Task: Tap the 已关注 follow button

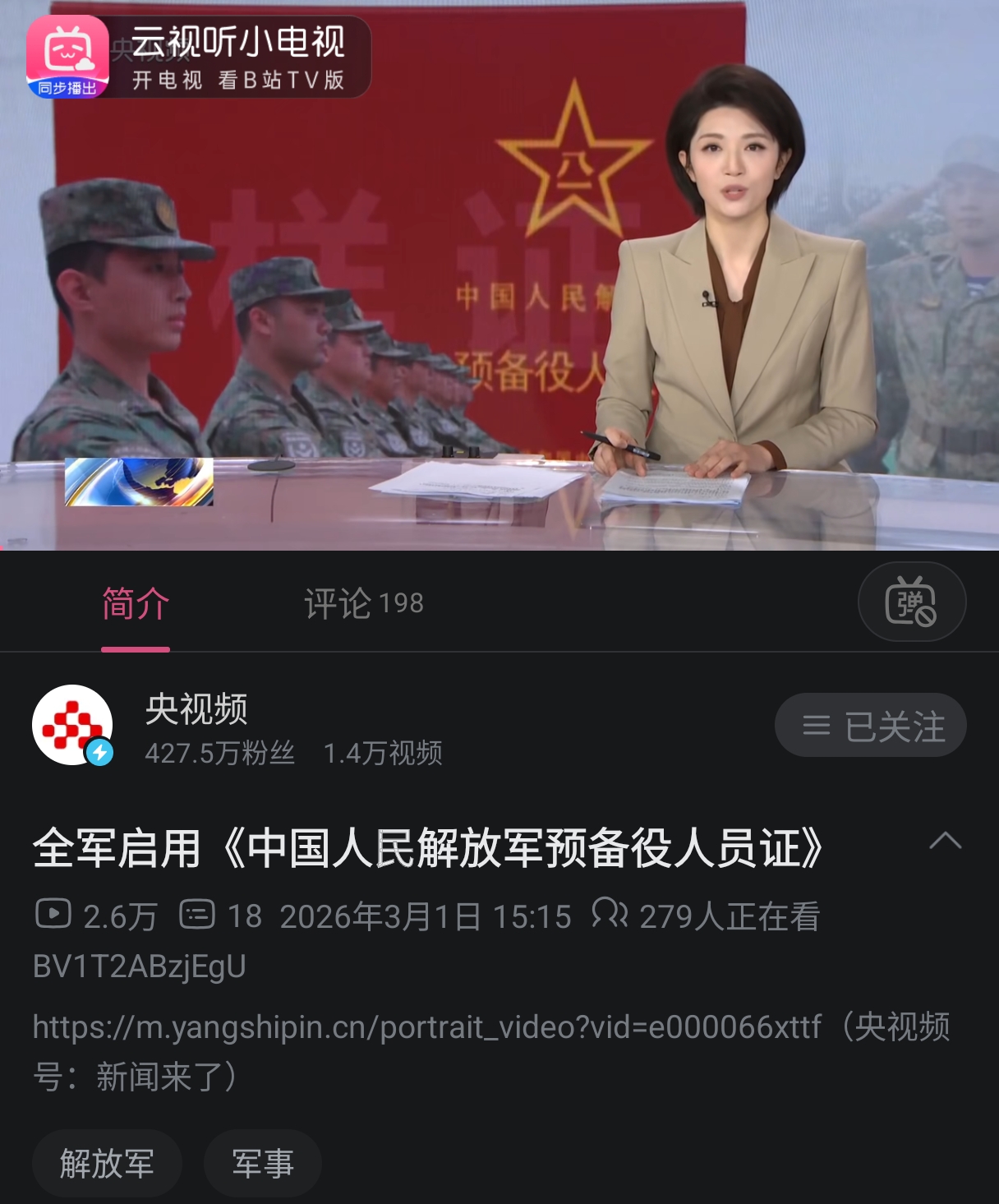Action: [870, 726]
